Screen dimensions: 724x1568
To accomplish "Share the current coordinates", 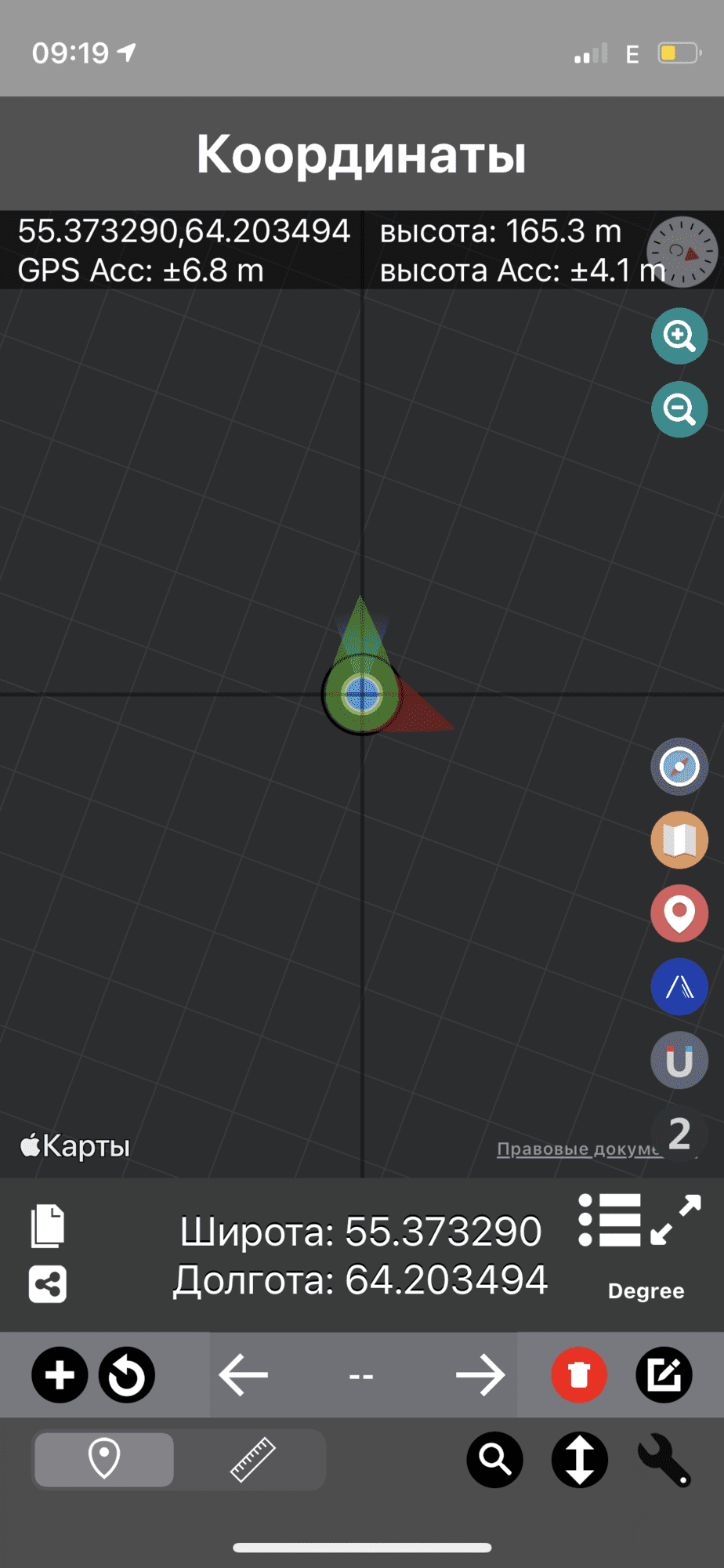I will pyautogui.click(x=48, y=1284).
